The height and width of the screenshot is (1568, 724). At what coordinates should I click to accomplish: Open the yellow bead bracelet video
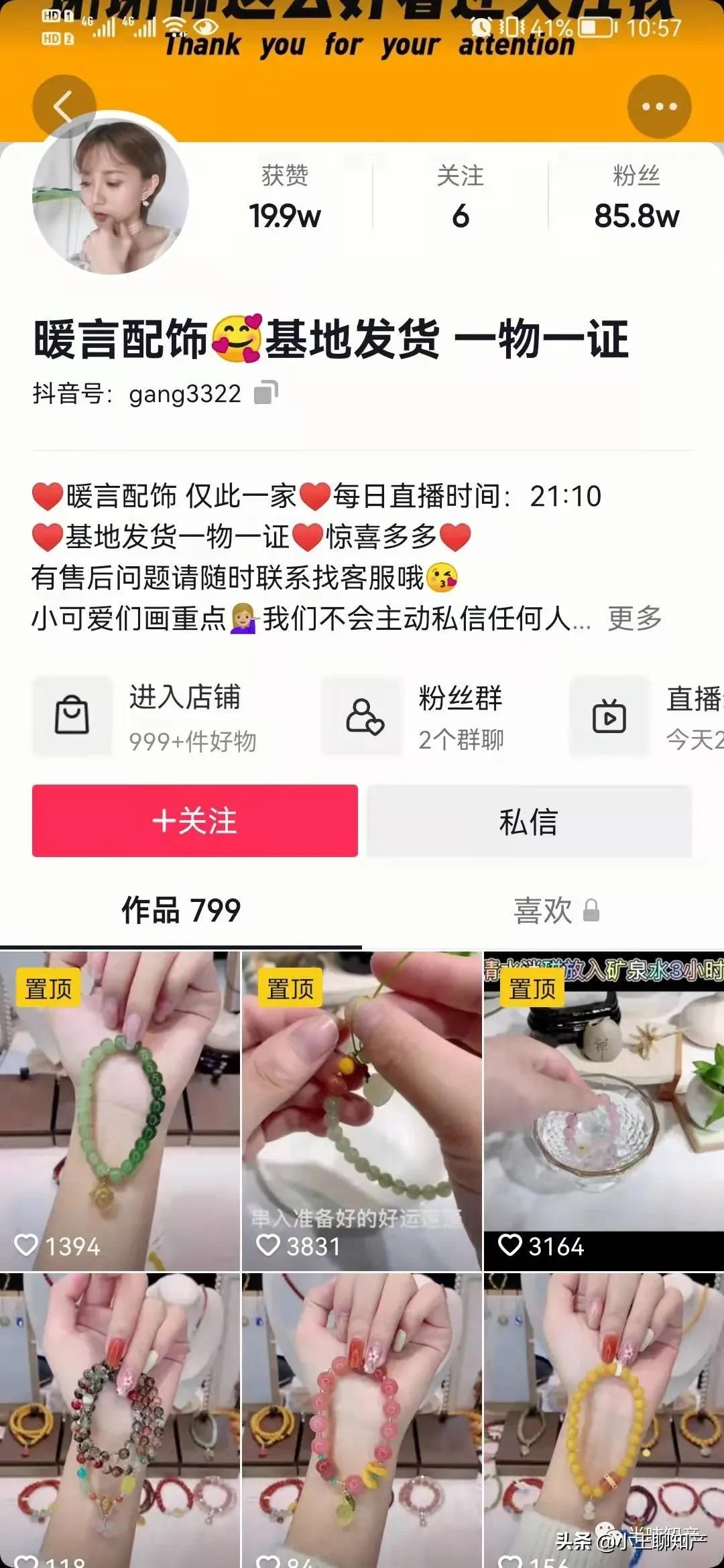(x=603, y=1421)
